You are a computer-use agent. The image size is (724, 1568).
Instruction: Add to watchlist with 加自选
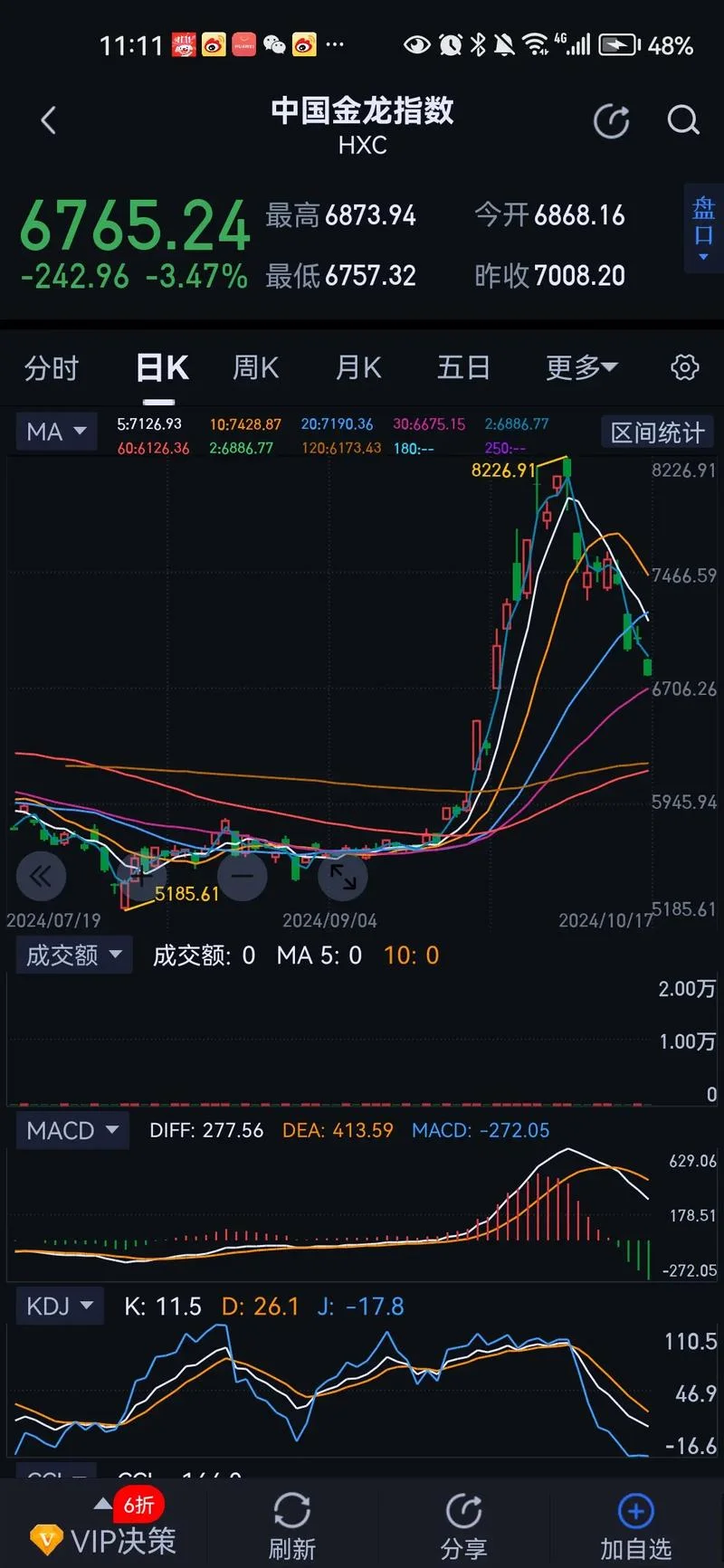click(x=635, y=1525)
